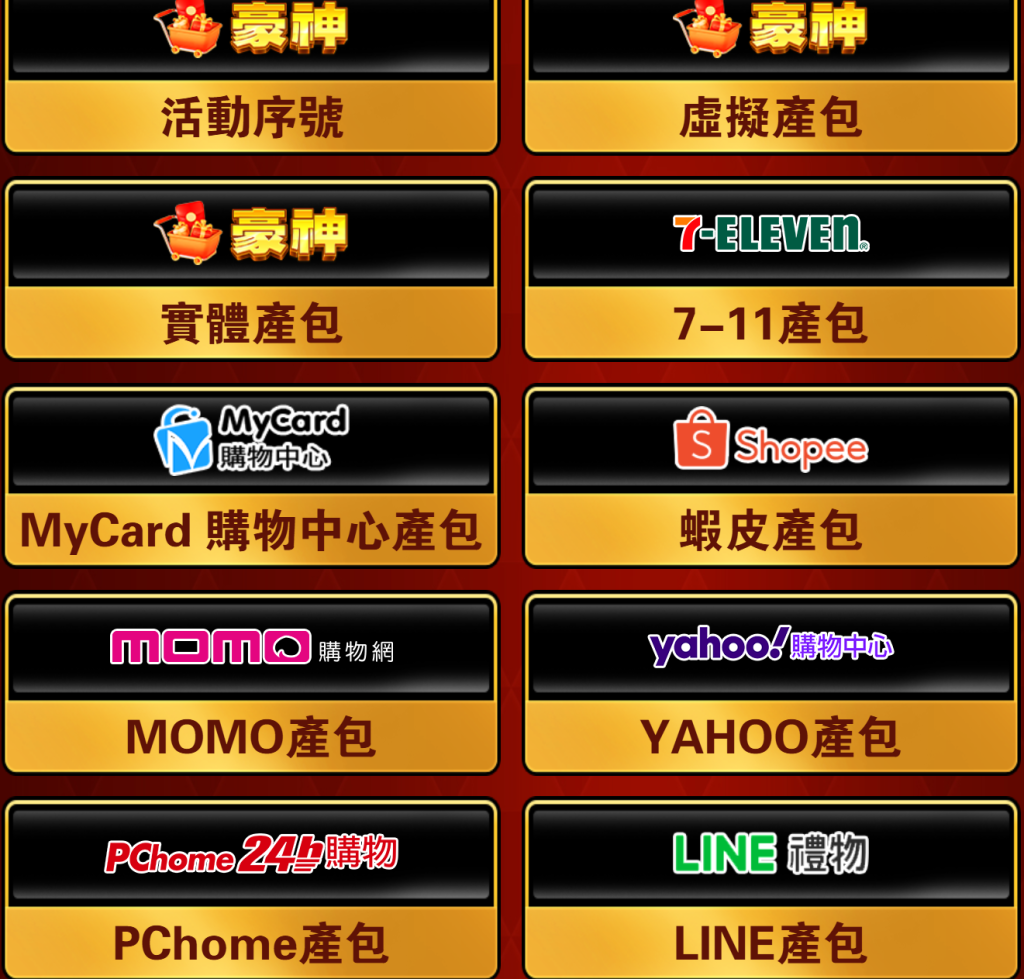The height and width of the screenshot is (979, 1024).
Task: Select the 蝦皮產包 Shopee card
Action: (x=770, y=476)
